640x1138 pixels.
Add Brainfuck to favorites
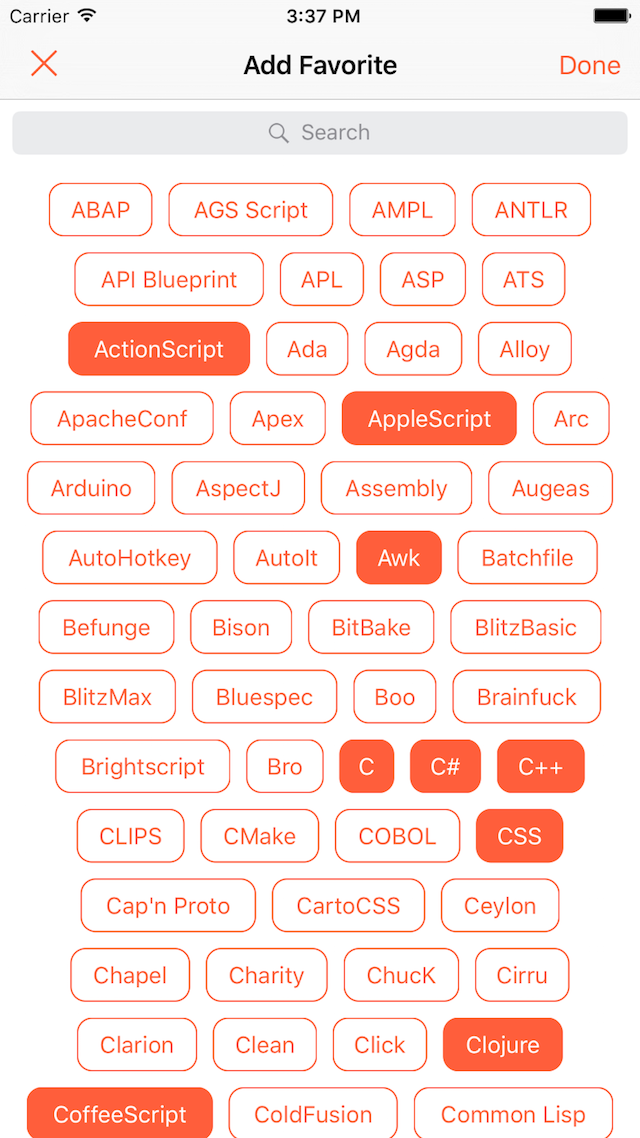tap(526, 697)
